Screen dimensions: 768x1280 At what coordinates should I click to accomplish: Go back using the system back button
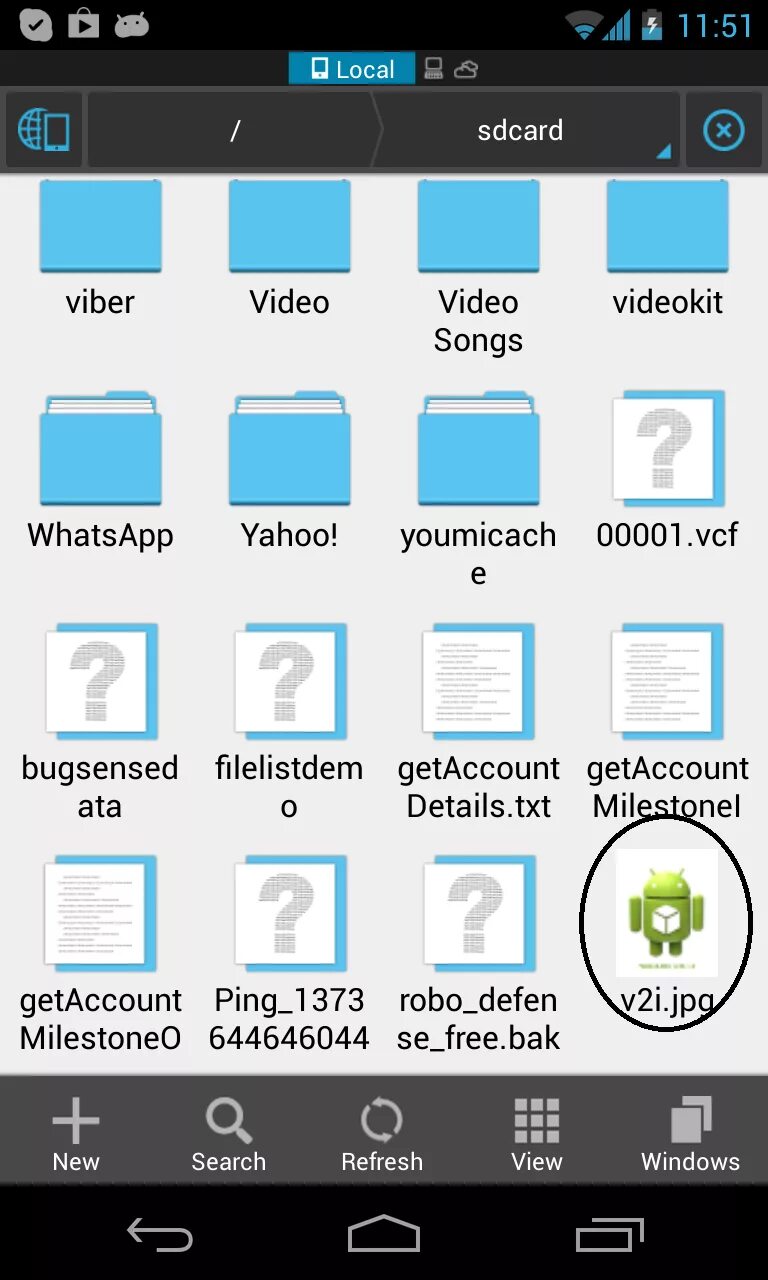pyautogui.click(x=160, y=1235)
